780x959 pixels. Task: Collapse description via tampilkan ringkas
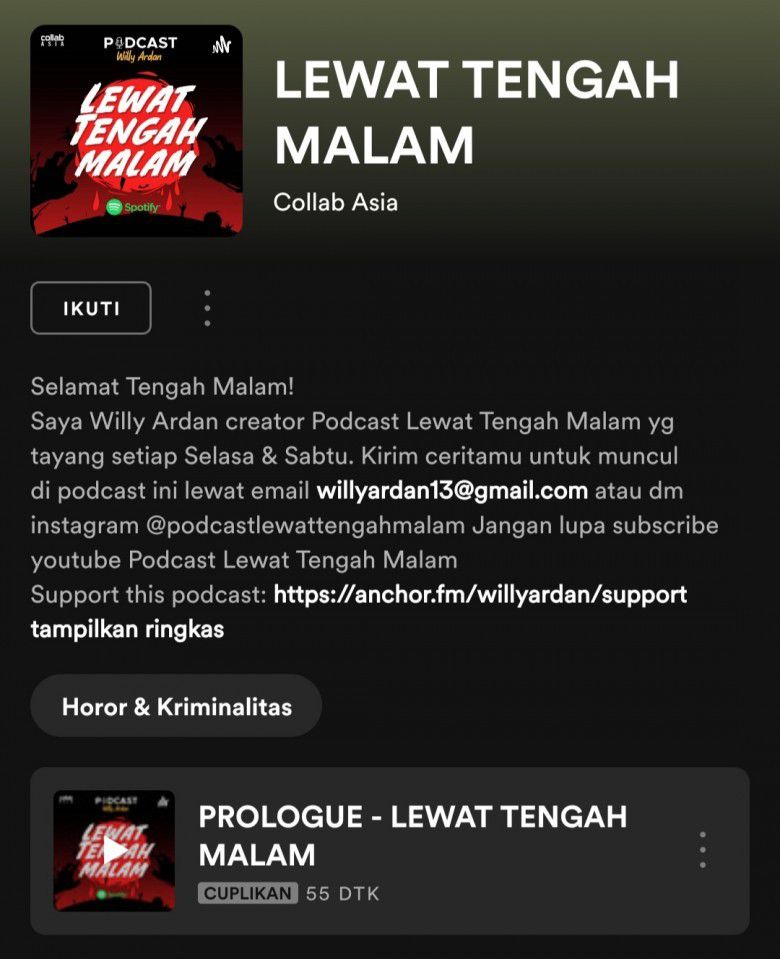(127, 629)
